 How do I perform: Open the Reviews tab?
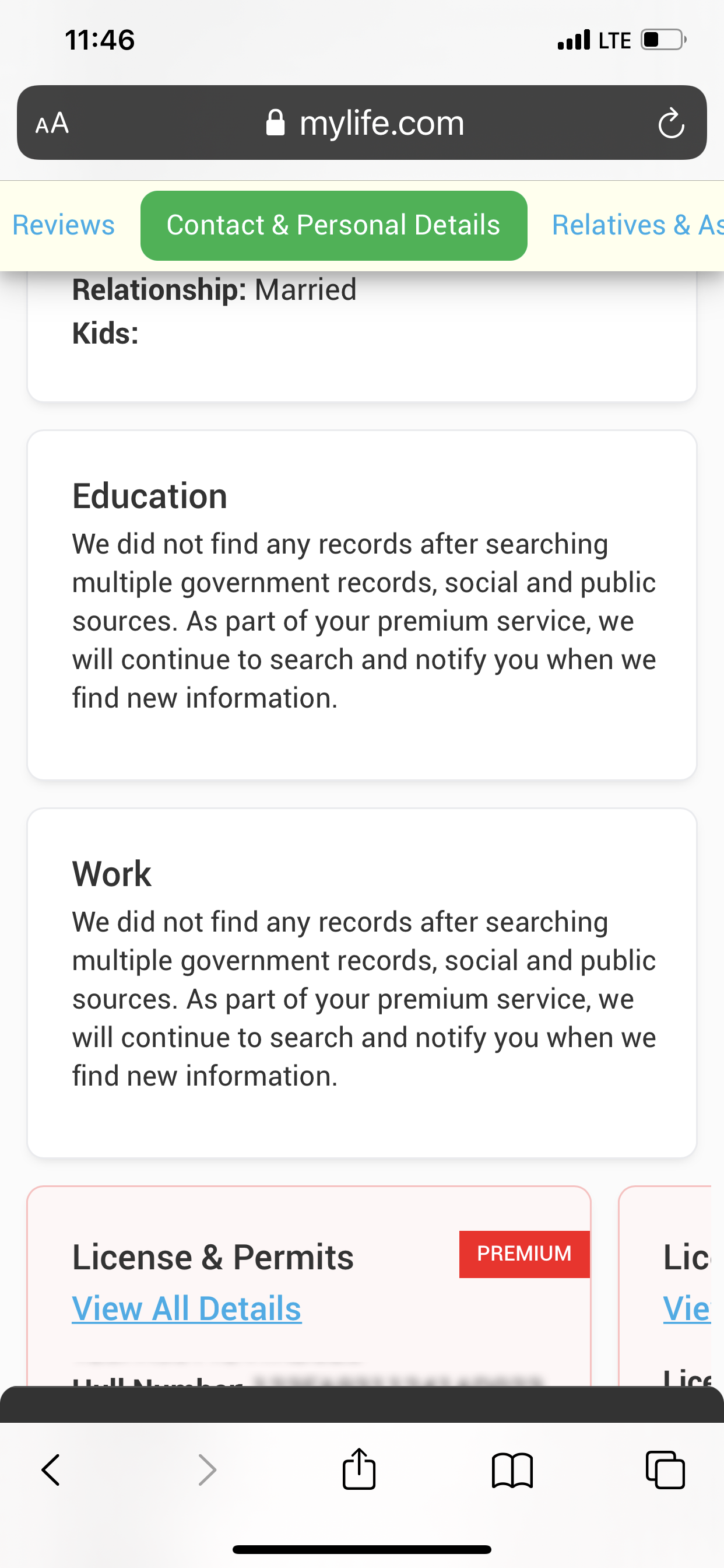[x=64, y=225]
